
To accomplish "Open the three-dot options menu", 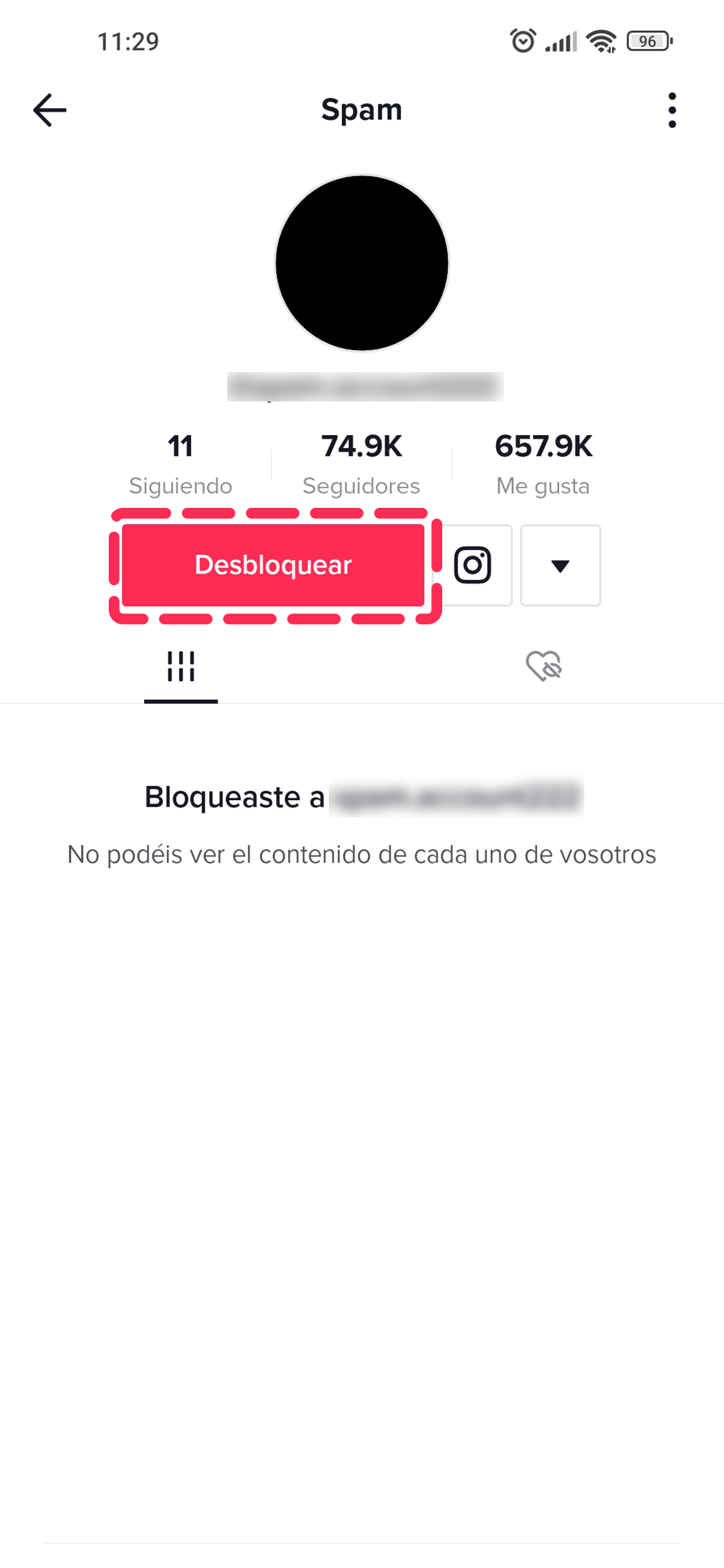I will click(x=672, y=109).
